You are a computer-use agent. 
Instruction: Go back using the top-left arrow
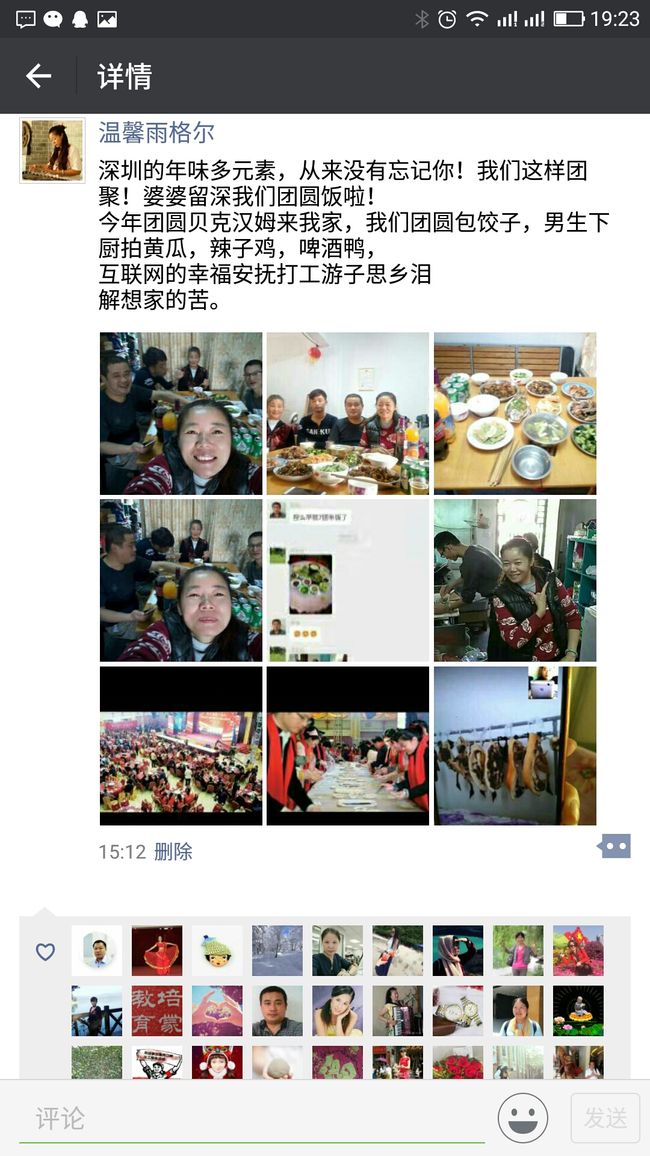(38, 76)
